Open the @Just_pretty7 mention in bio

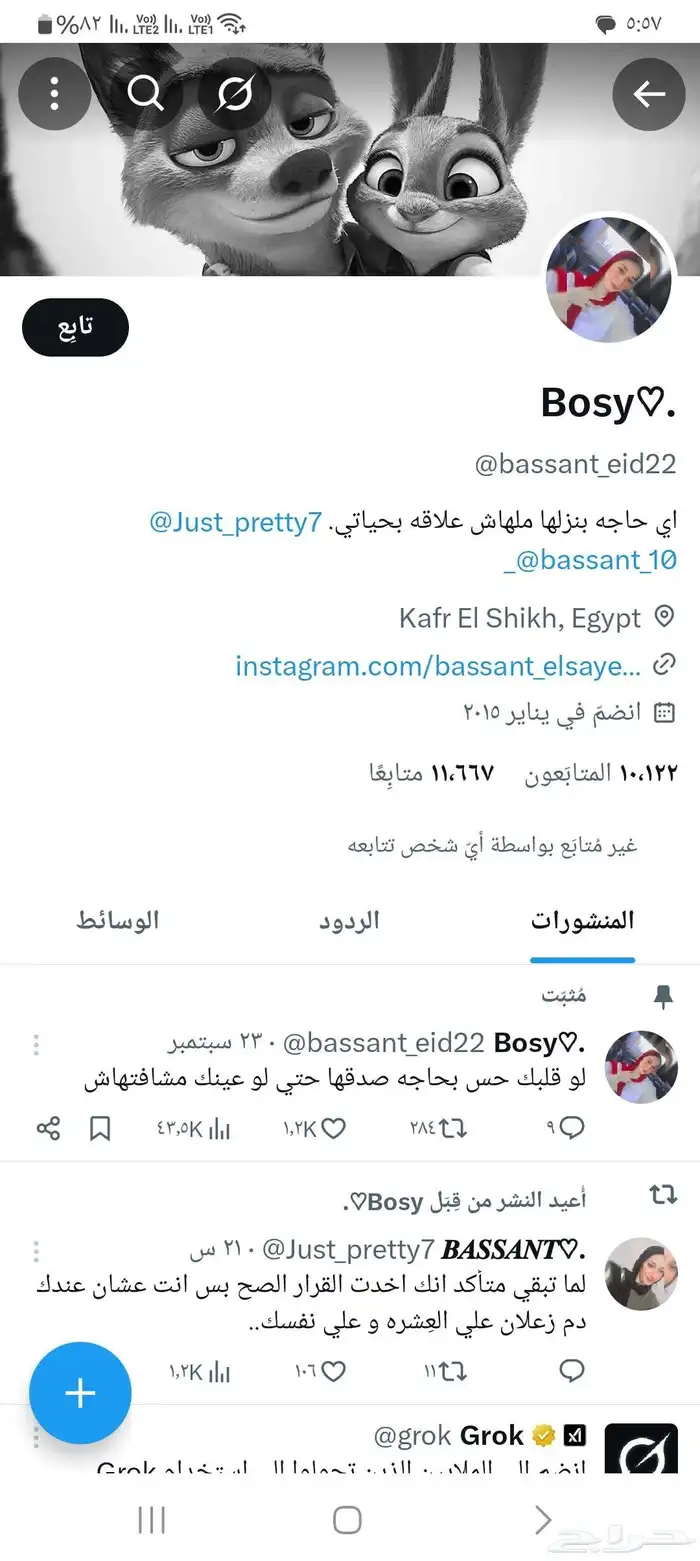236,522
